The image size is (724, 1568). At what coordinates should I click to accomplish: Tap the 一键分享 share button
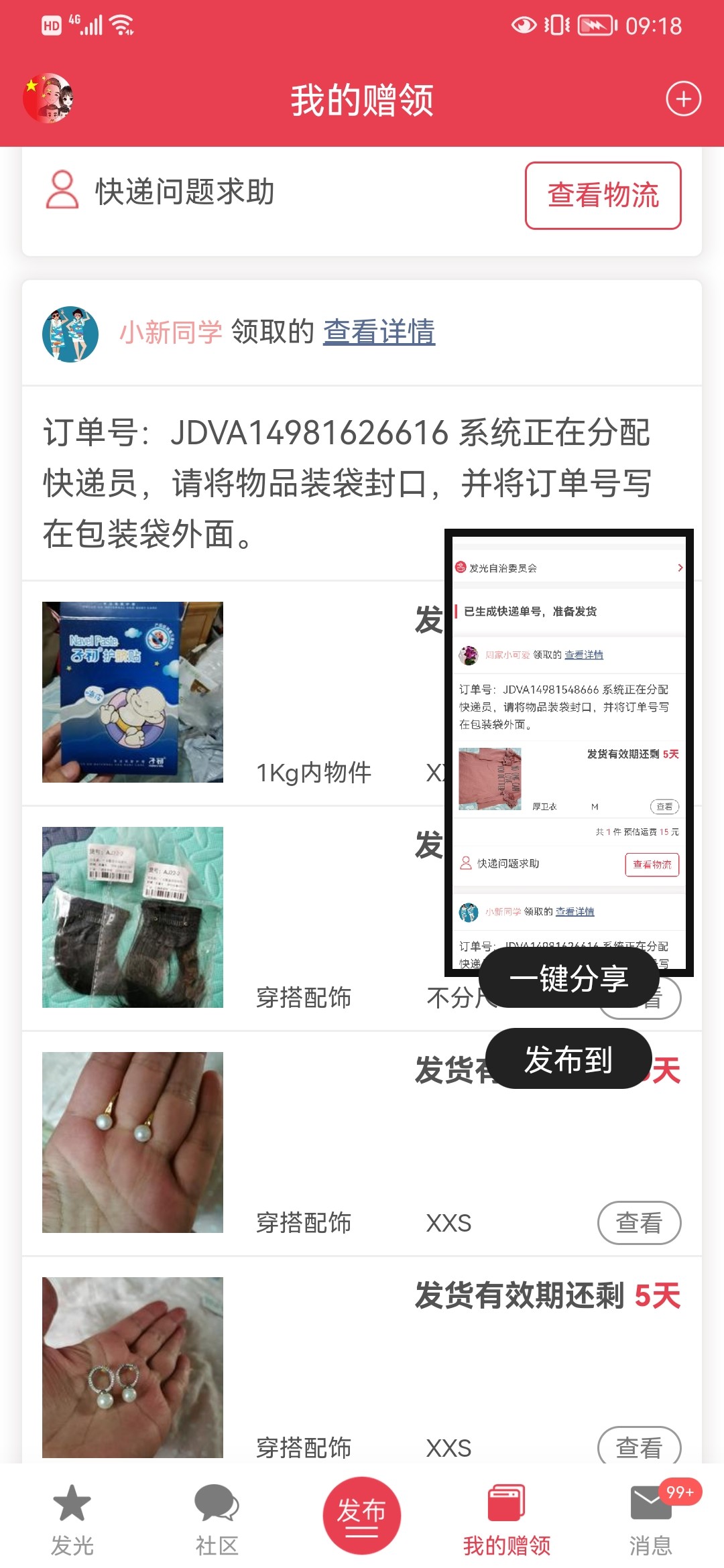[x=568, y=978]
